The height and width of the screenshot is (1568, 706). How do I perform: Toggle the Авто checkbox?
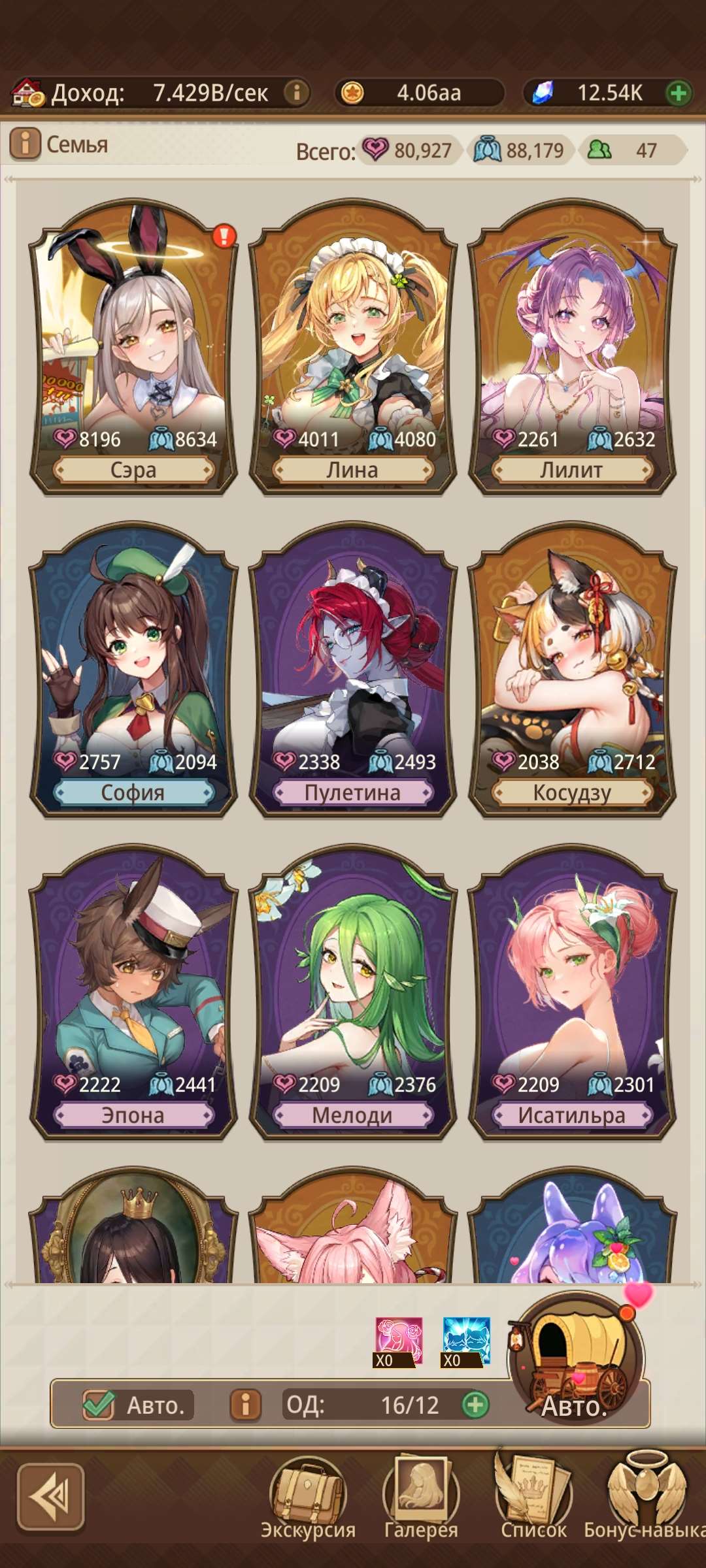coord(99,1405)
